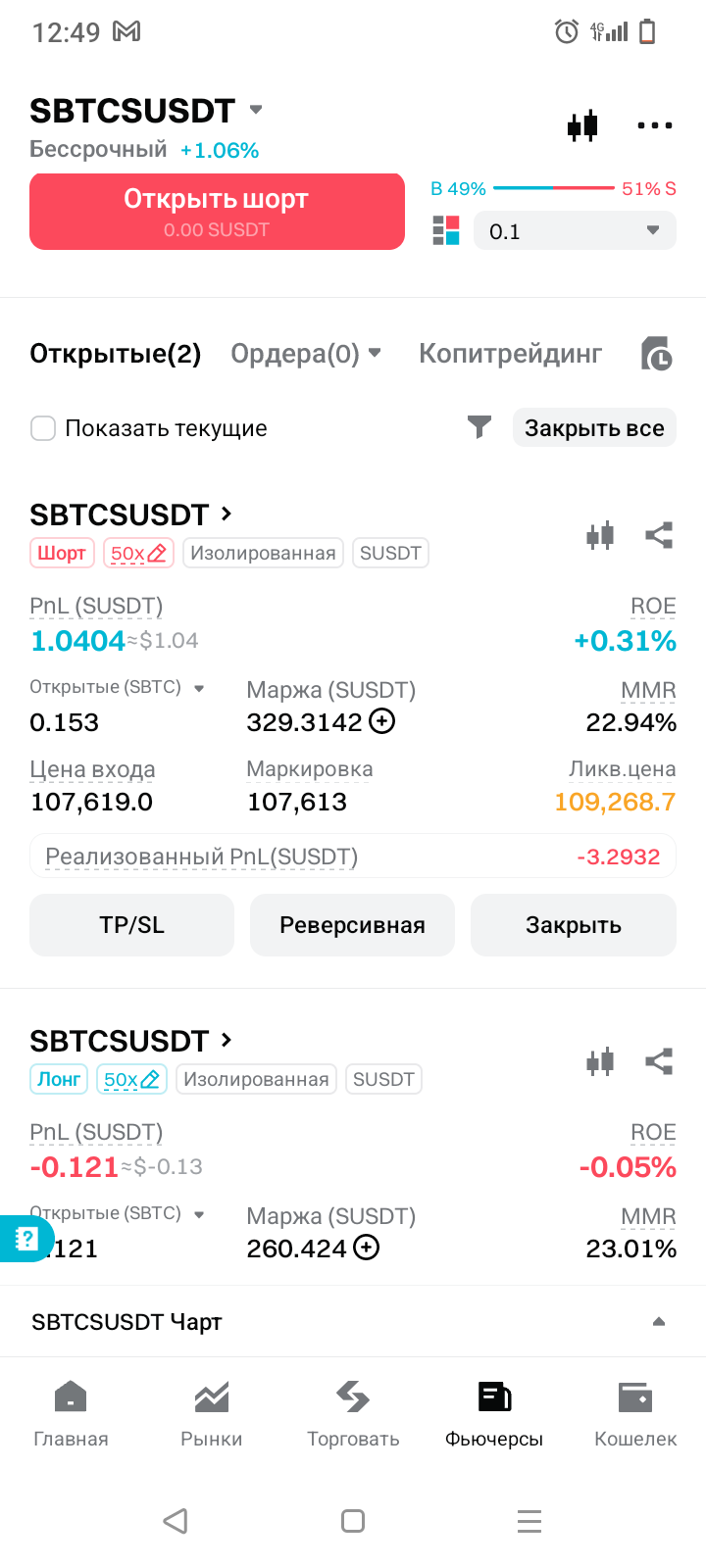Tap Закрыть все button
This screenshot has width=706, height=1568.
coord(594,427)
